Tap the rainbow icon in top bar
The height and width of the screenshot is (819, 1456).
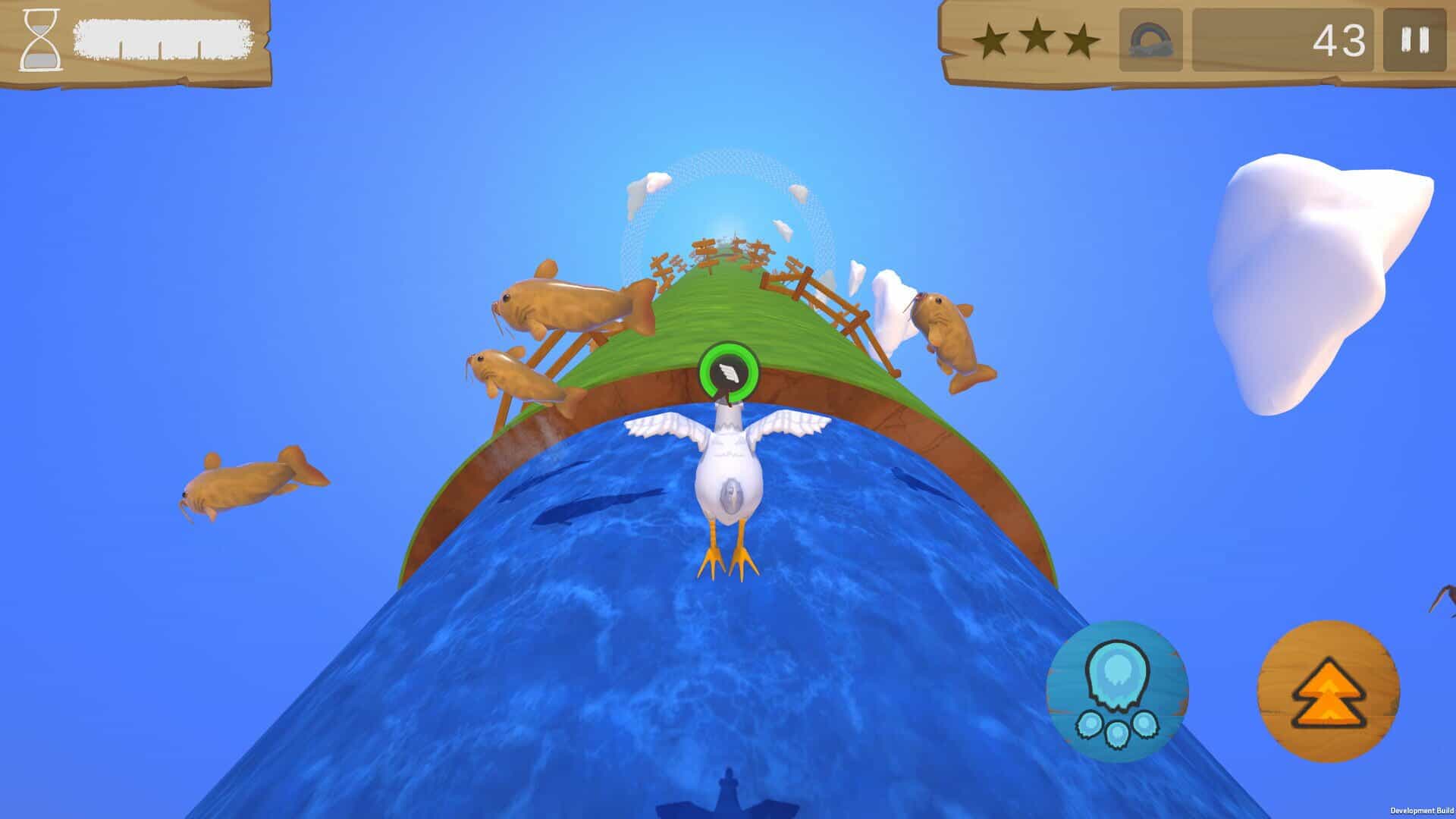pyautogui.click(x=1150, y=40)
